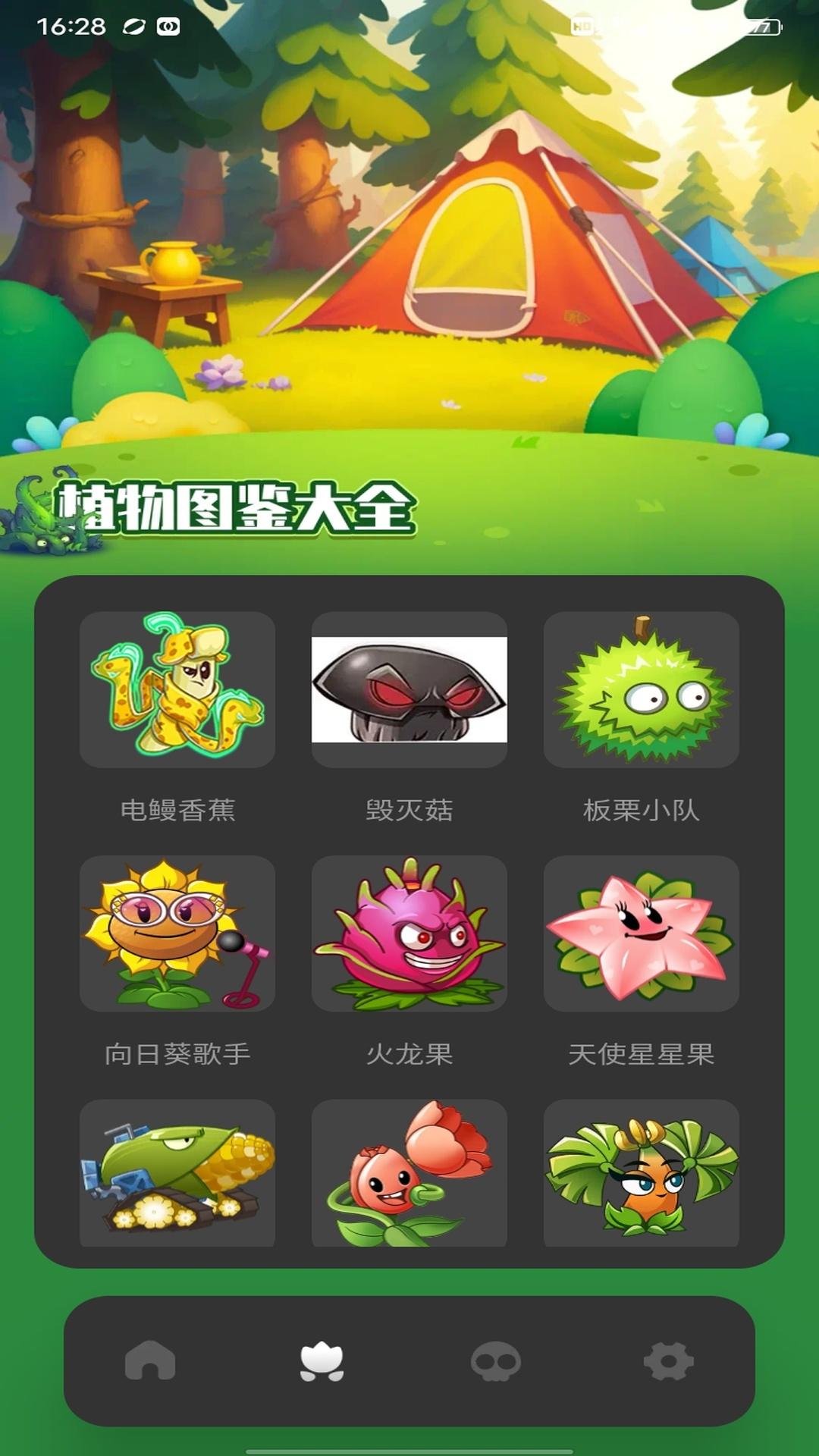819x1456 pixels.
Task: Open the 天使星星果 pink star fruit image
Action: point(641,937)
